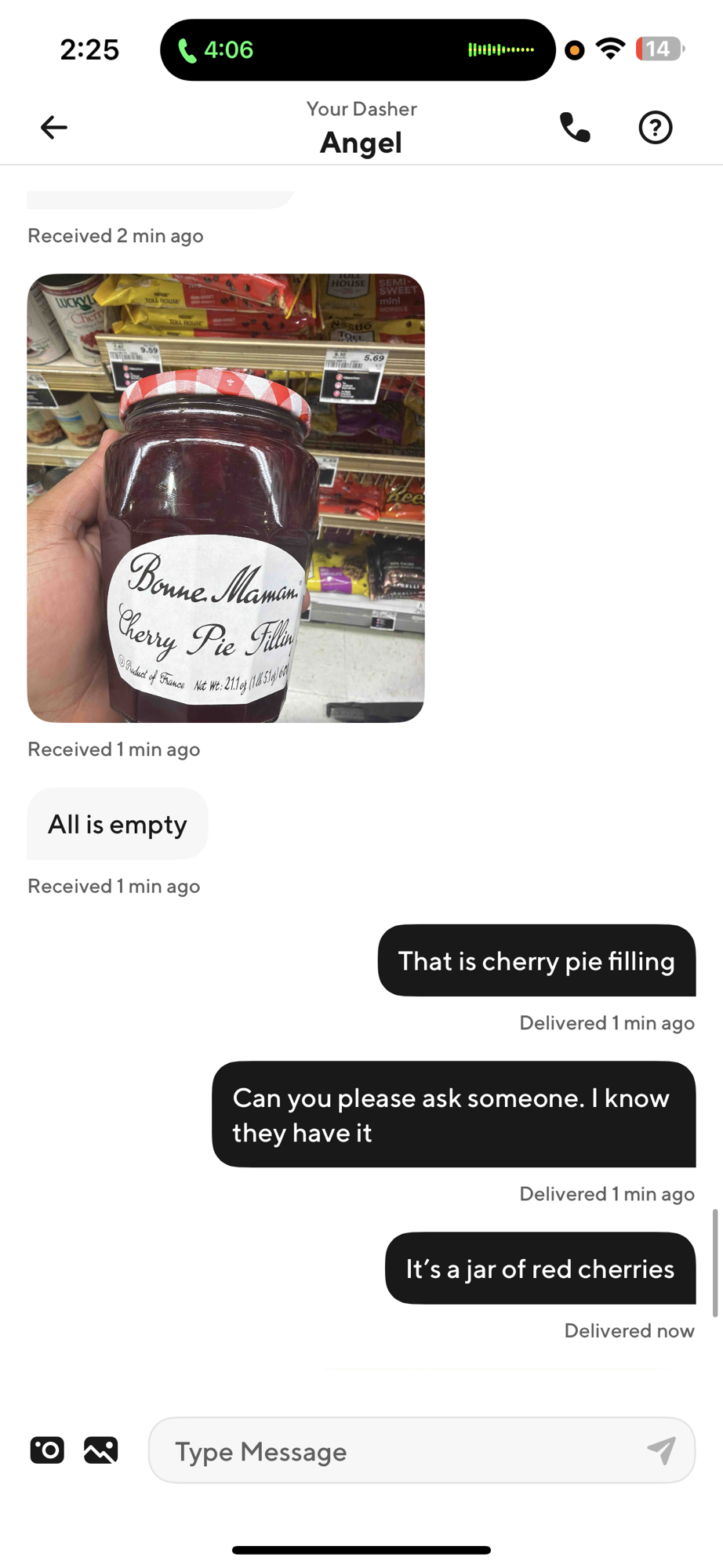This screenshot has height=1568, width=723.
Task: Focus the Type Message field
Action: pos(392,1450)
